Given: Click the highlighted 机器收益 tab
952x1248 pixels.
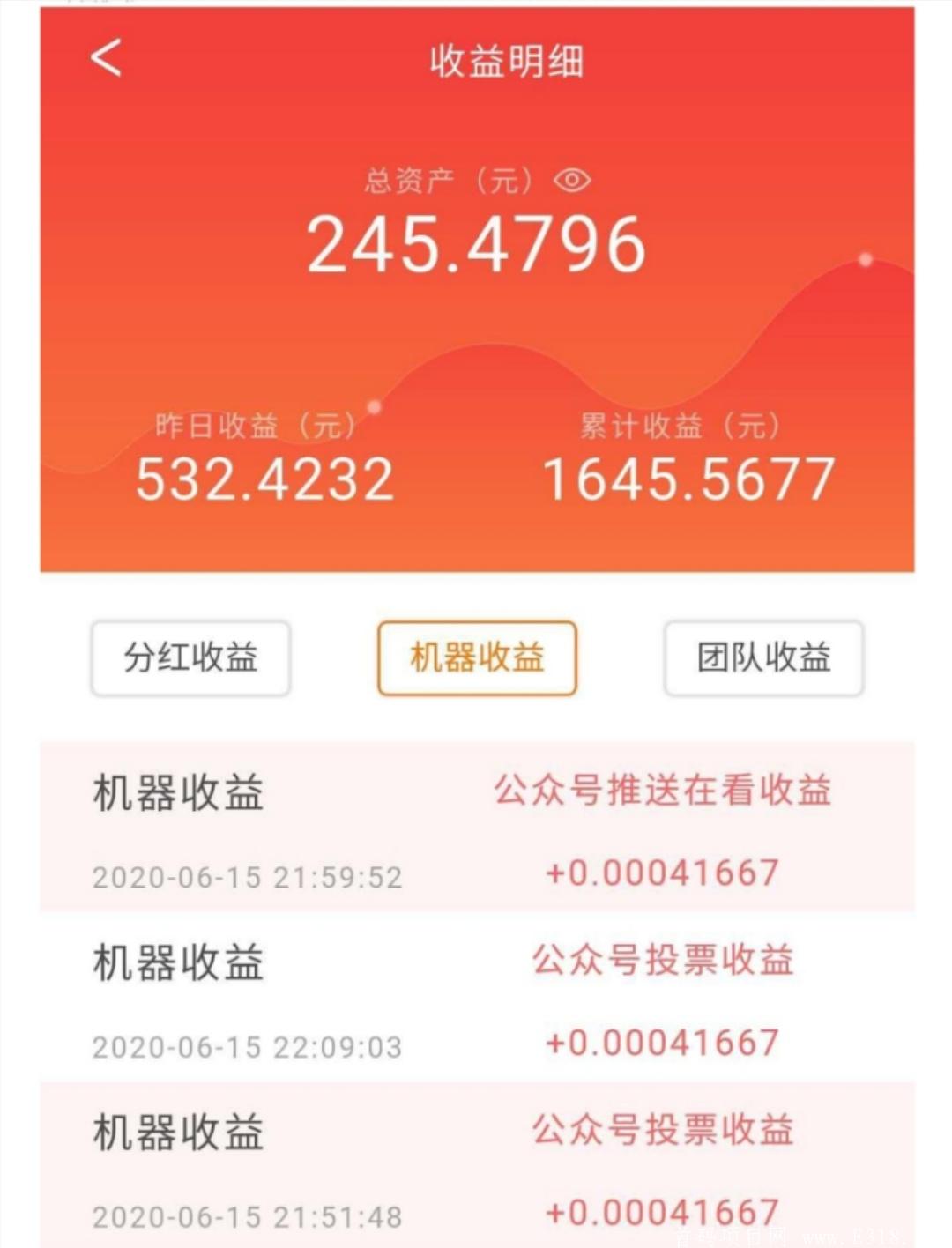Looking at the screenshot, I should [x=476, y=657].
